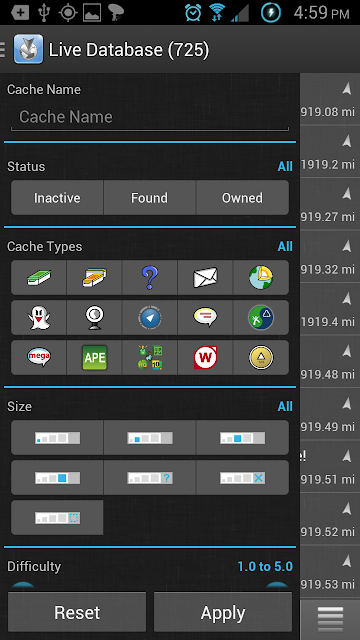Toggle the Owned status filter

pyautogui.click(x=242, y=198)
